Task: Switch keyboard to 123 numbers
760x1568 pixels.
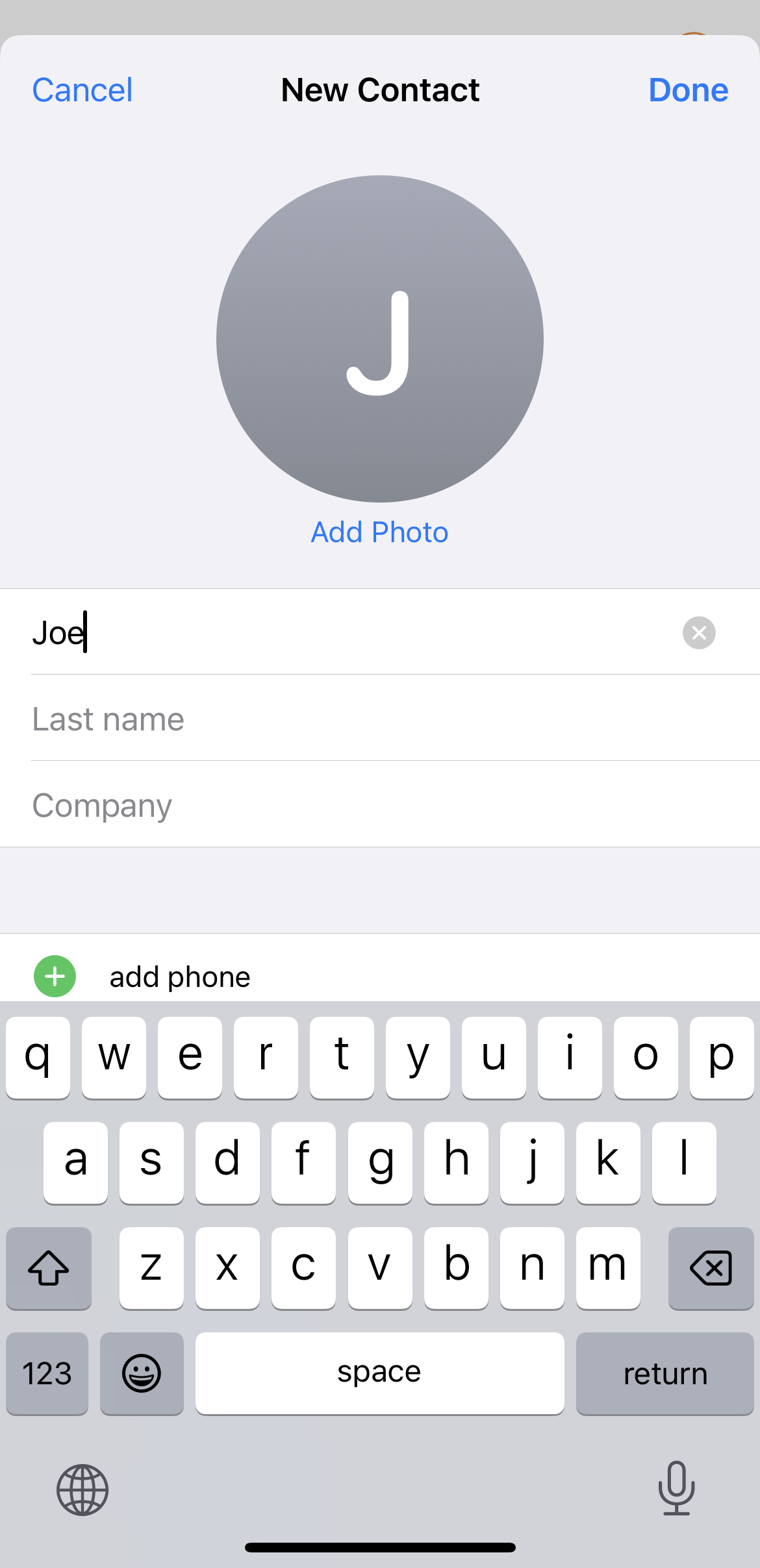Action: pyautogui.click(x=47, y=1373)
